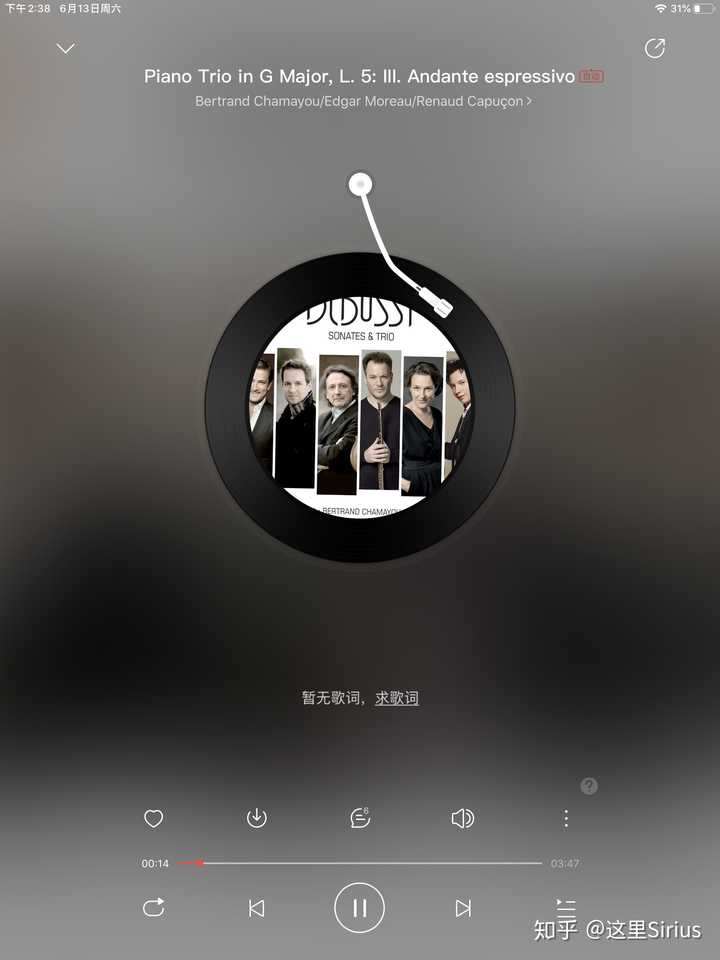This screenshot has width=720, height=960.
Task: Open the three-dot more options menu
Action: click(x=566, y=818)
